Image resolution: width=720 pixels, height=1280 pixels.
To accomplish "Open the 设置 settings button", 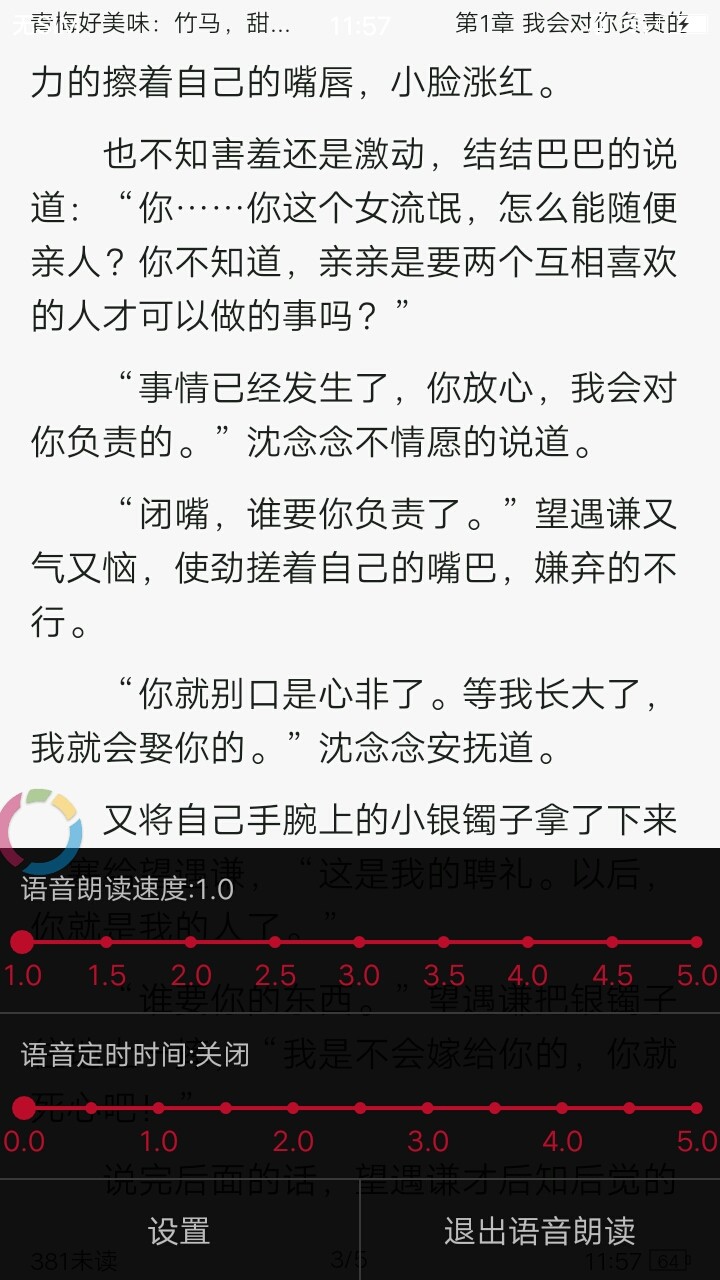I will point(180,1235).
